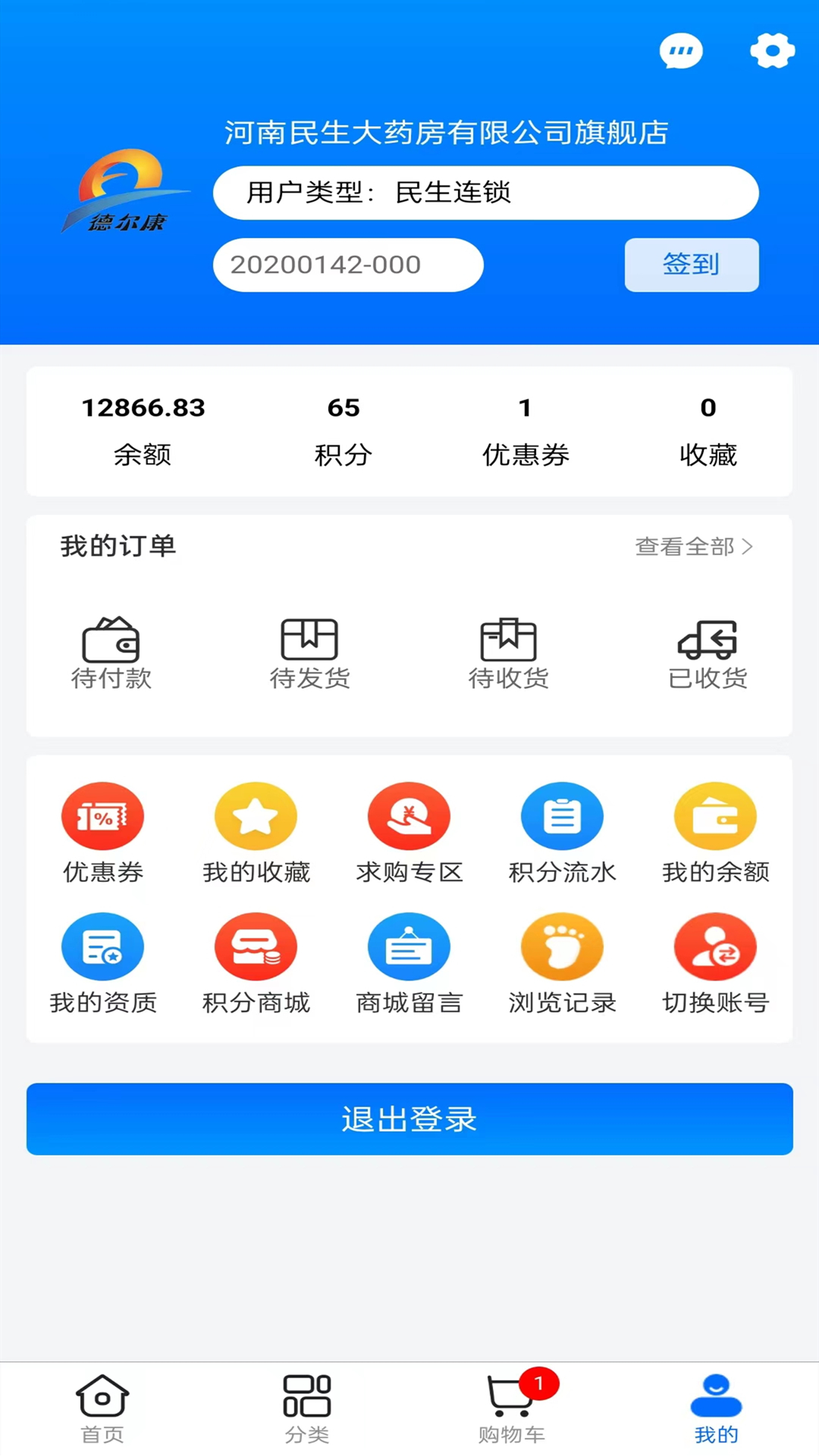View 浏览记录 browsing history
The width and height of the screenshot is (819, 1456).
(562, 965)
